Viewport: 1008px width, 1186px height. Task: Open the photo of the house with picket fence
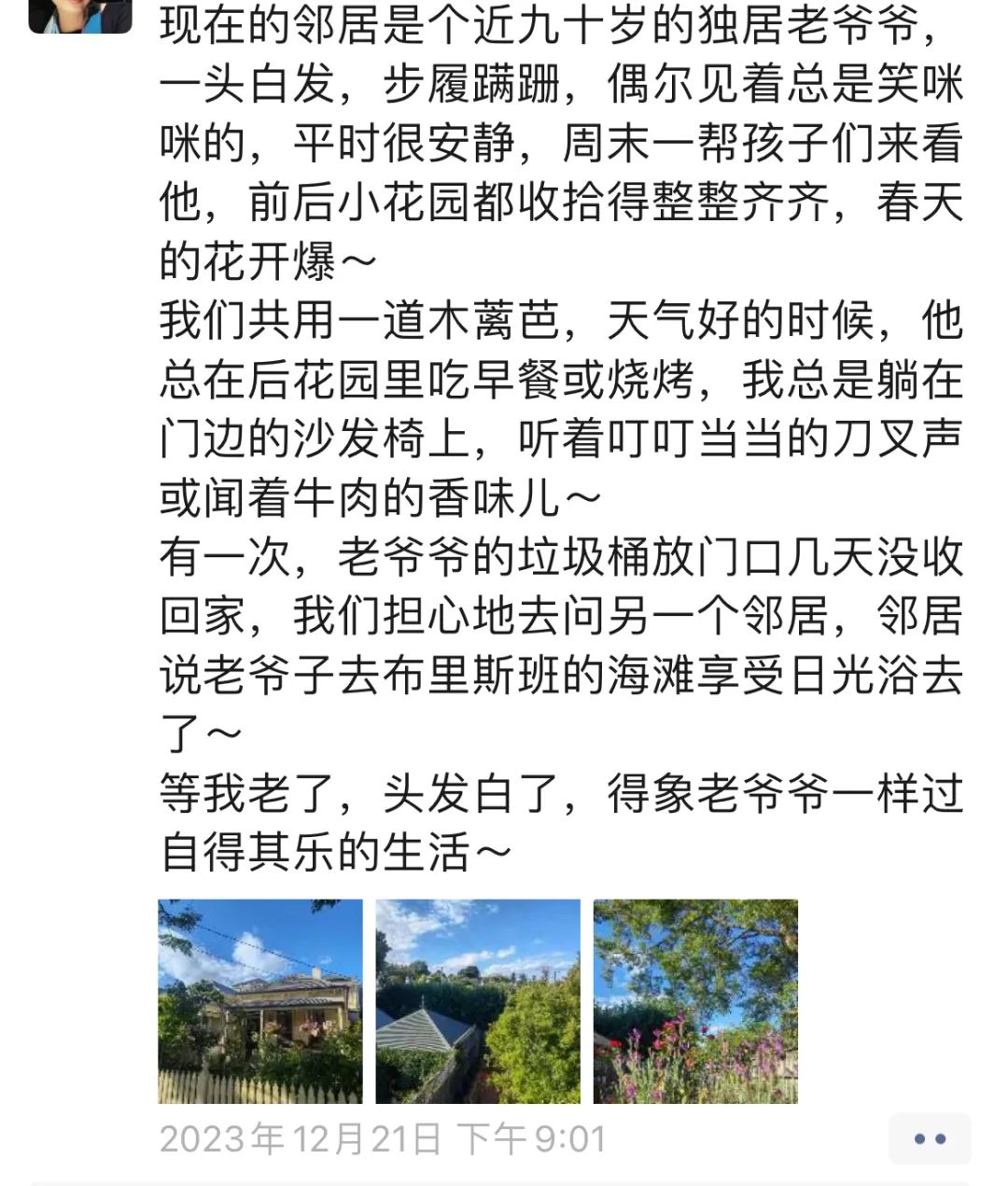click(x=260, y=1001)
